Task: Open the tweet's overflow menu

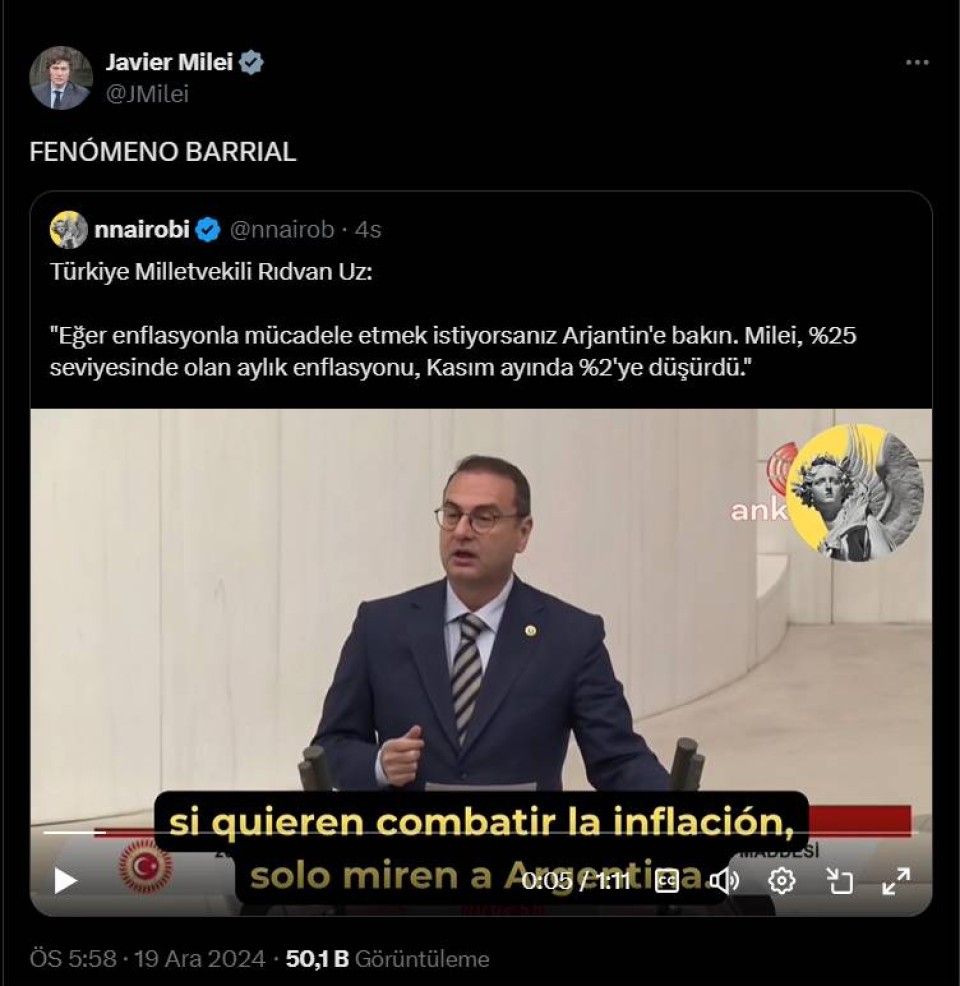Action: pyautogui.click(x=916, y=63)
